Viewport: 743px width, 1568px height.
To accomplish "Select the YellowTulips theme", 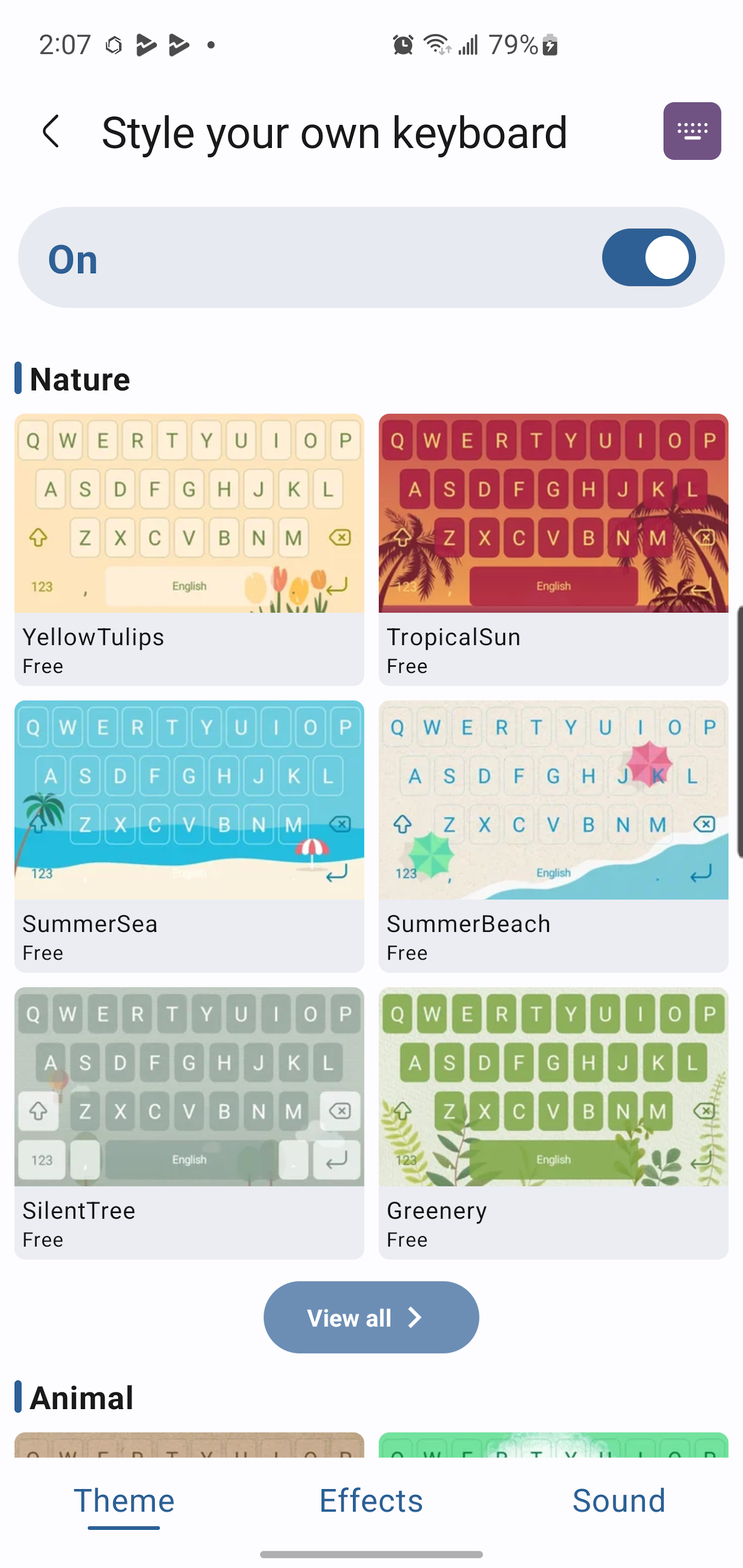I will 189,548.
